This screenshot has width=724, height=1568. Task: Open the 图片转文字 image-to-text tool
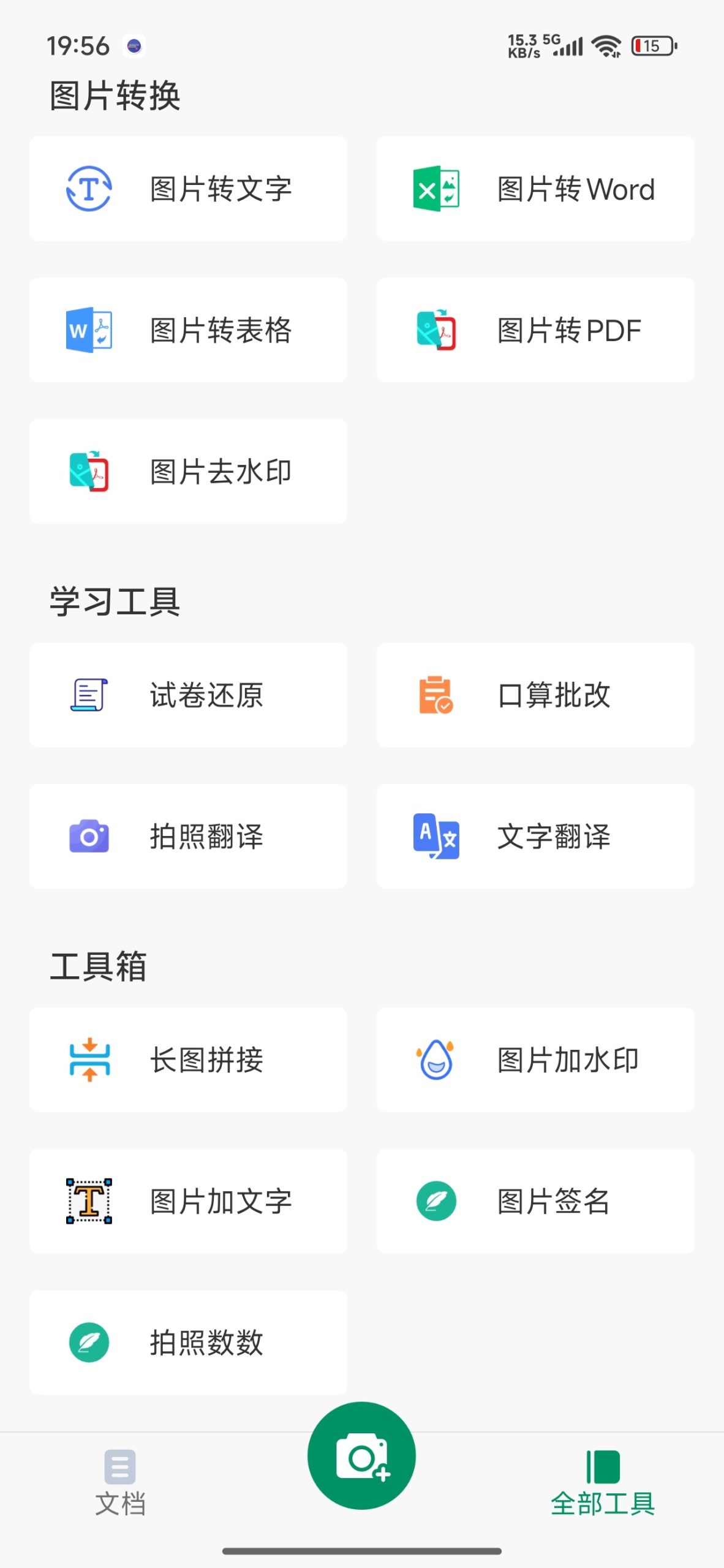[187, 189]
